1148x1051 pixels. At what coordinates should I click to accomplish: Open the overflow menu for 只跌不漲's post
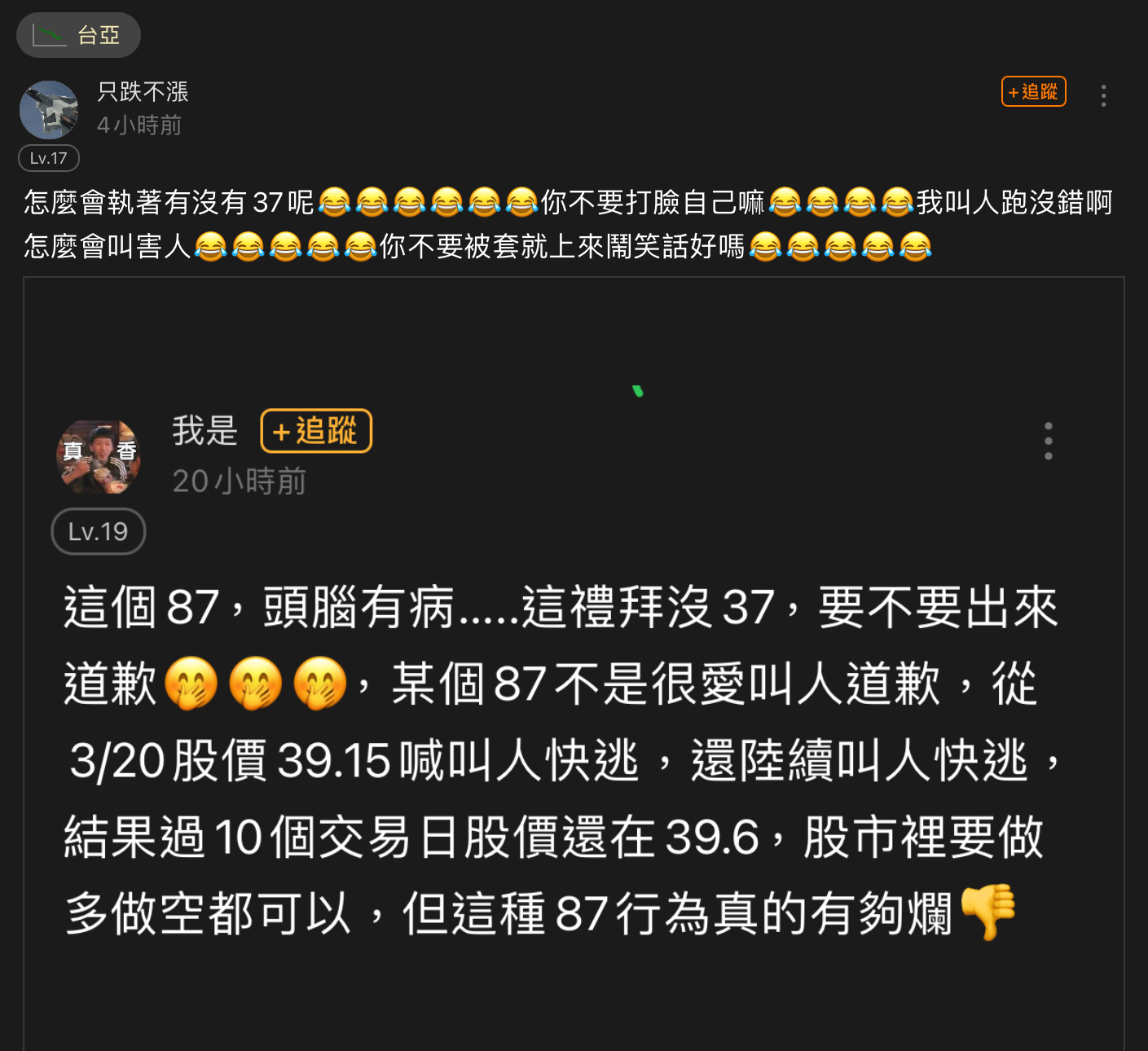point(1103,95)
